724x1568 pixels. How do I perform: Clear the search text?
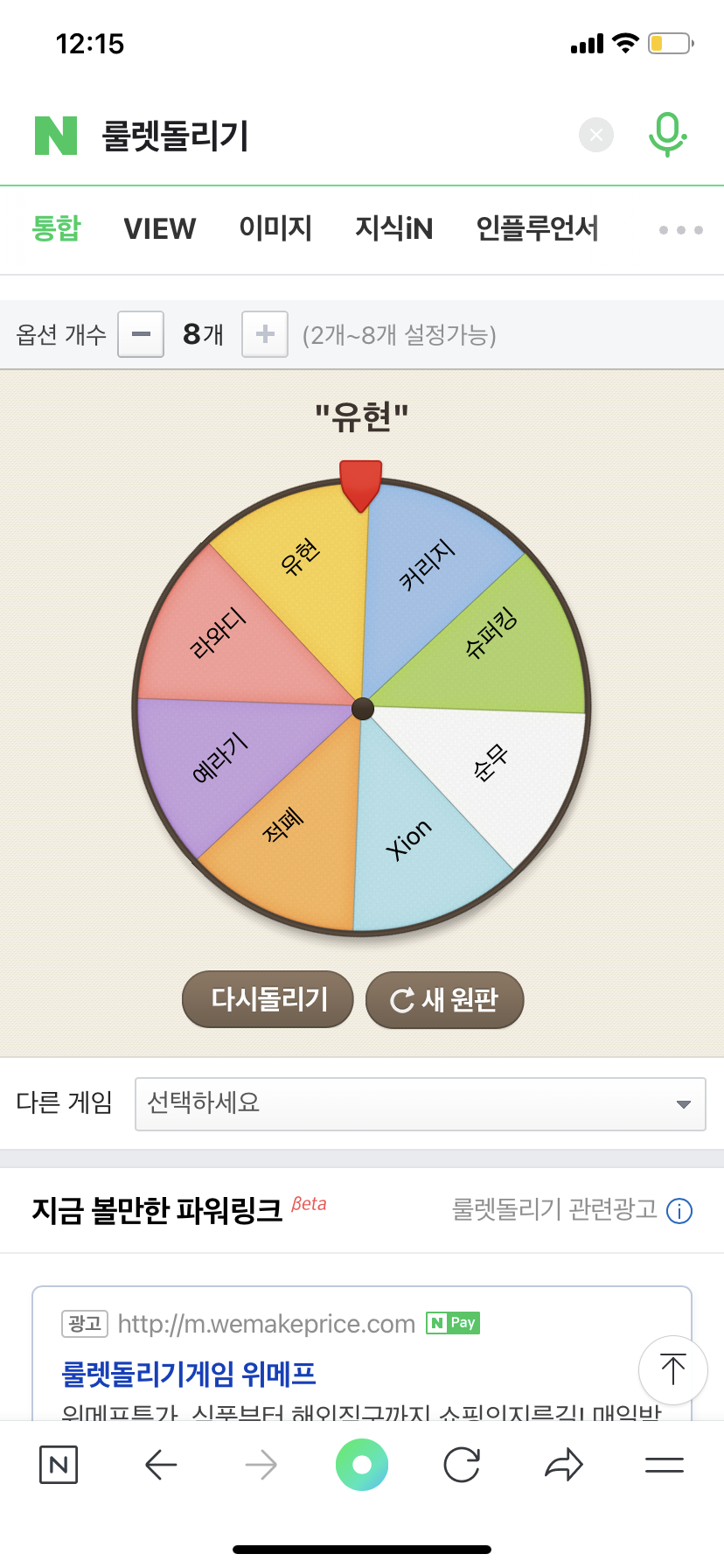(x=596, y=135)
